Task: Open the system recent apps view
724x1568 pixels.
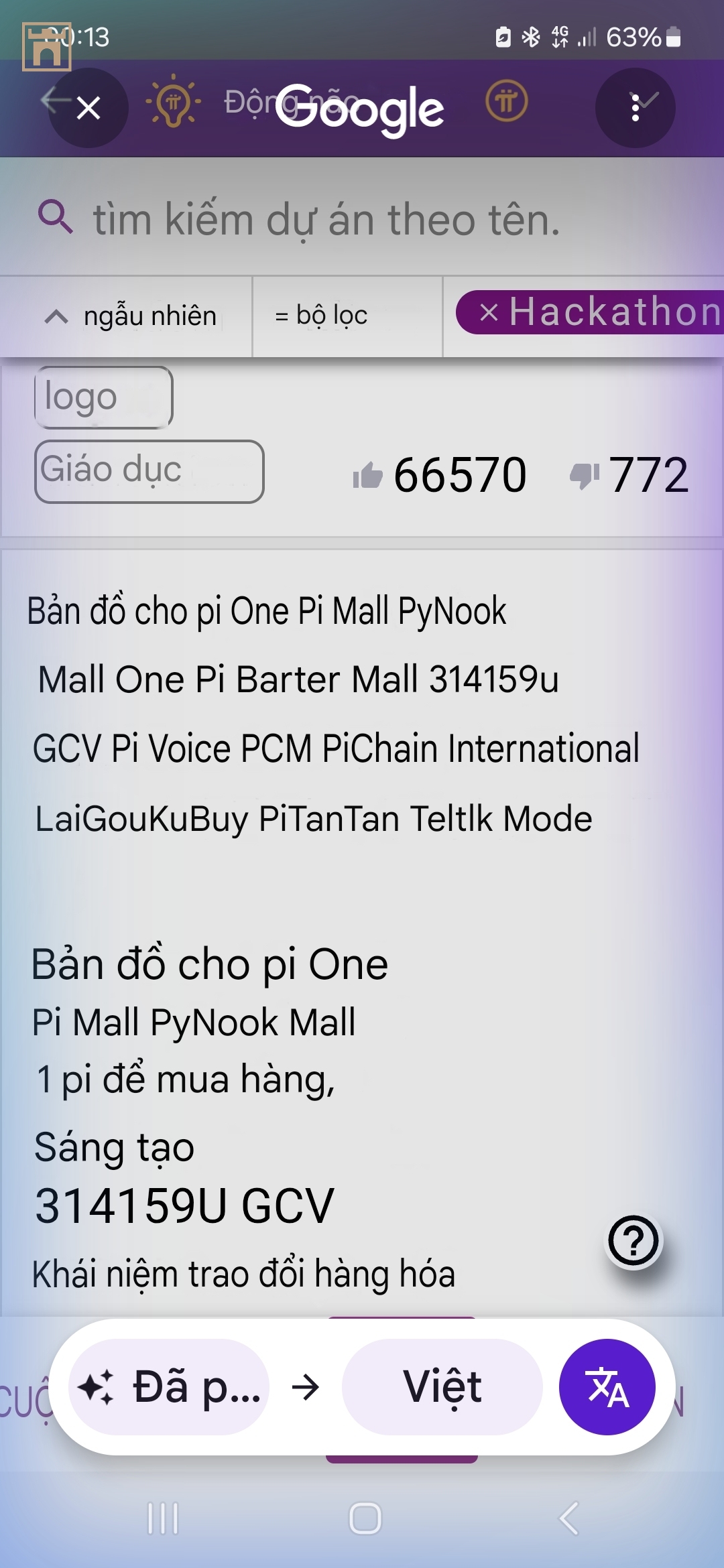Action: 163,1518
